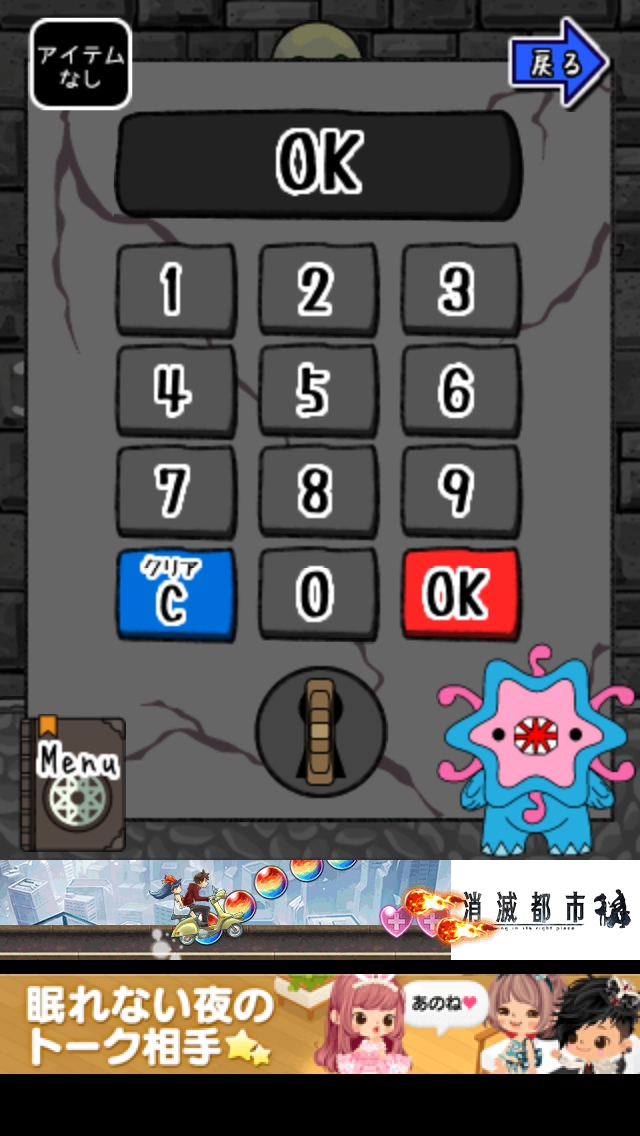Confirm the code with the red OK key
640x1136 pixels.
click(x=460, y=594)
